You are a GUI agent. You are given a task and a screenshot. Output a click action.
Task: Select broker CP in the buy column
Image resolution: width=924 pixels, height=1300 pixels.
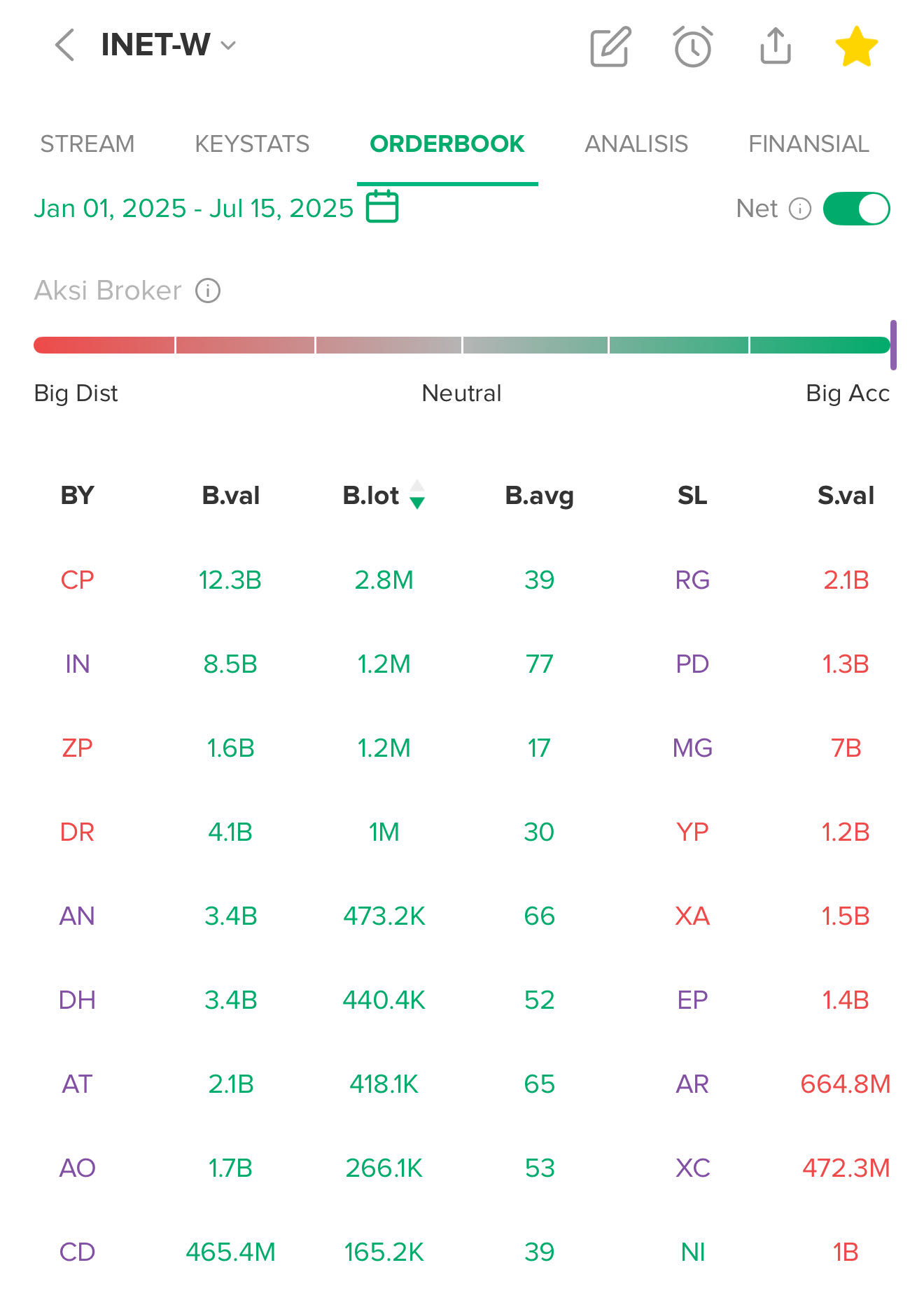(78, 580)
